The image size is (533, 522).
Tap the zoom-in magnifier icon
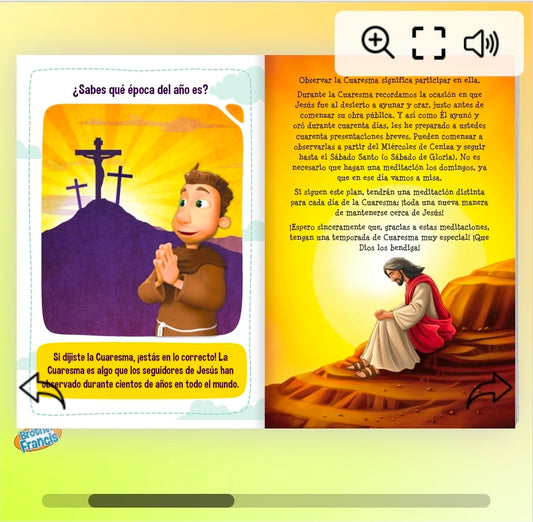[x=378, y=42]
